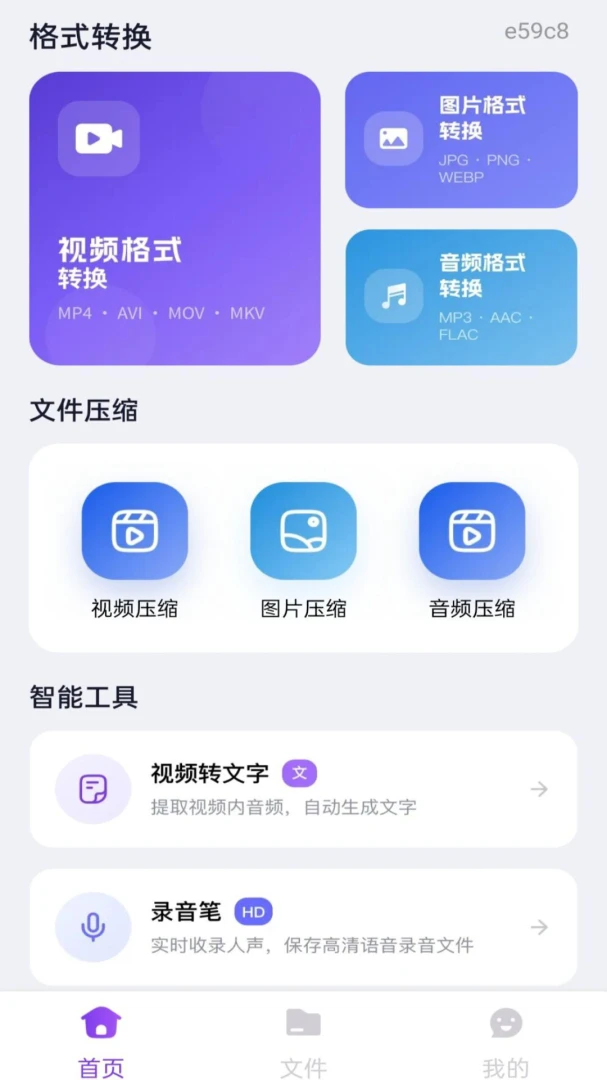
Task: Open the 视频格式转换 card
Action: tap(174, 218)
